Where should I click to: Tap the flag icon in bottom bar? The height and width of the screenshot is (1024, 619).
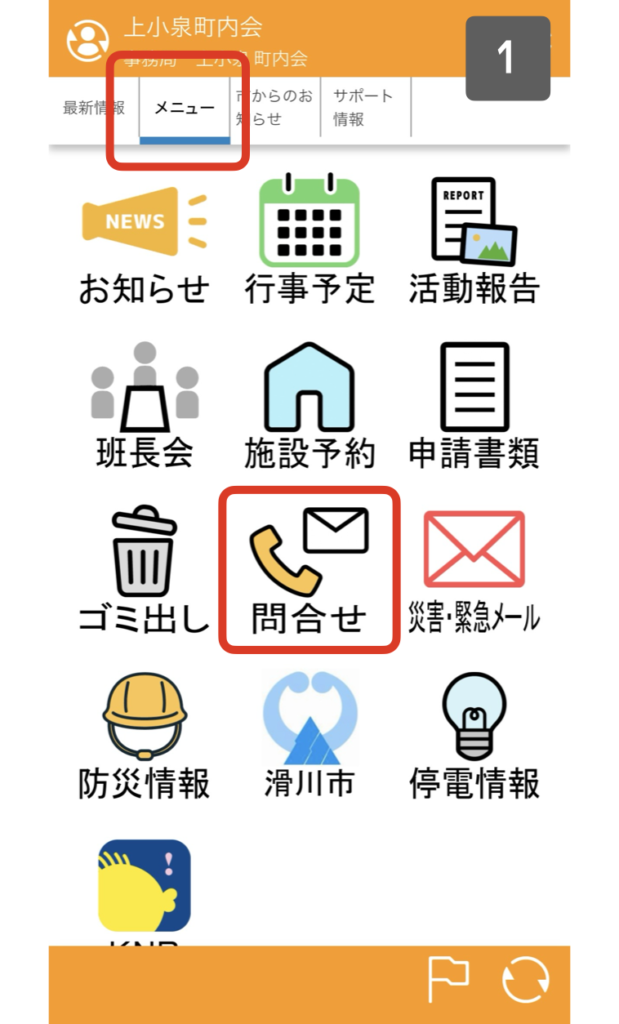coord(448,979)
